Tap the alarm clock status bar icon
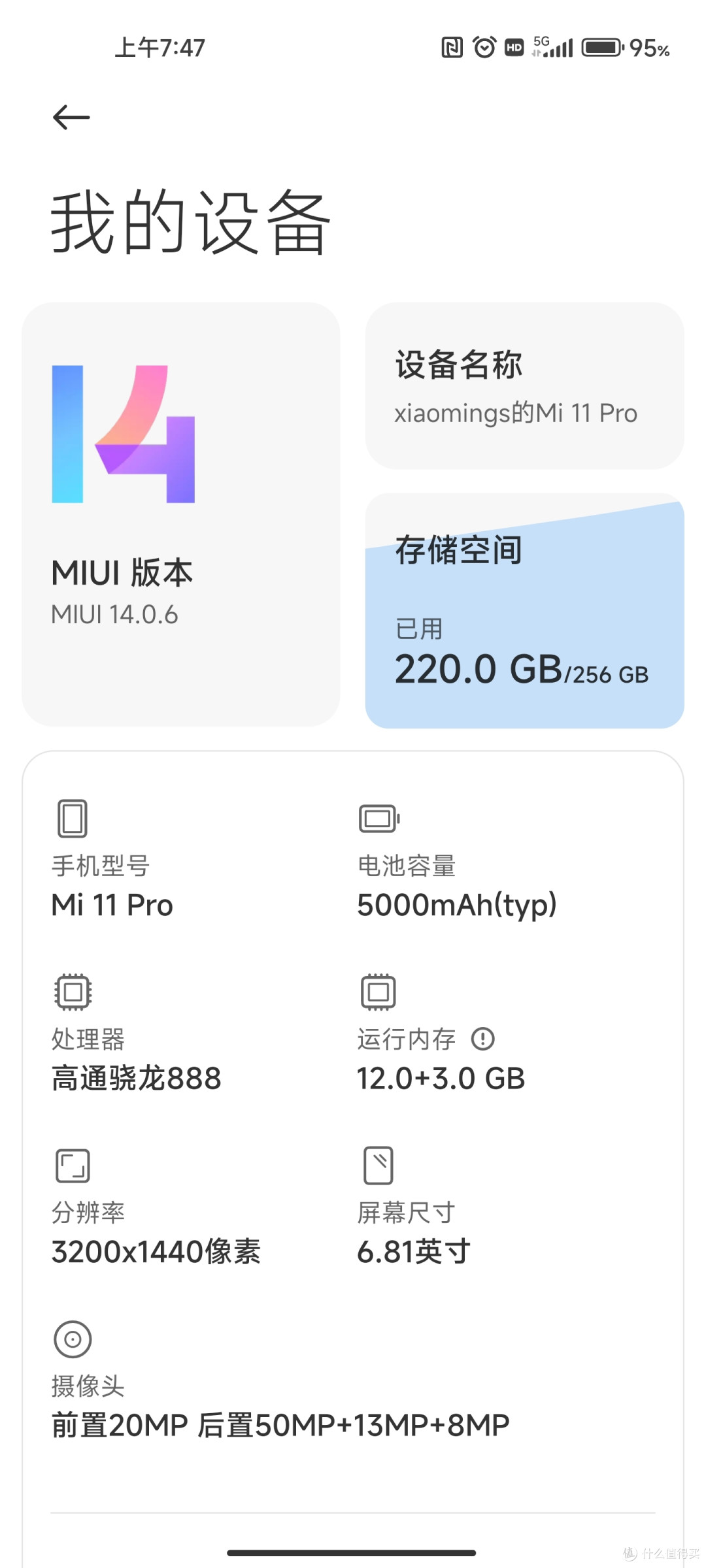Viewport: 706px width, 1568px height. coord(484,47)
